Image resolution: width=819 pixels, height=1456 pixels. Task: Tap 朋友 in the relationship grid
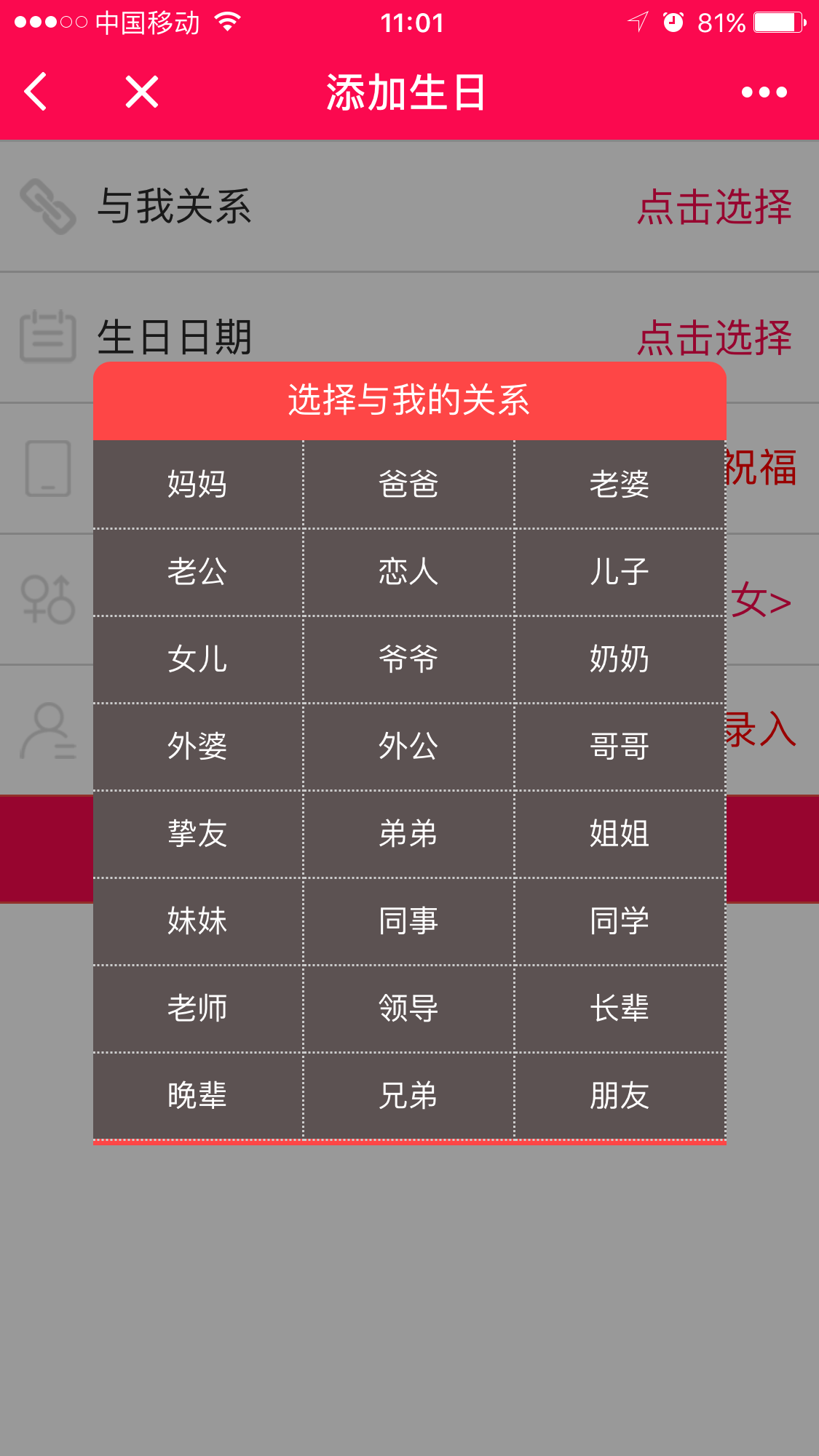(620, 1096)
